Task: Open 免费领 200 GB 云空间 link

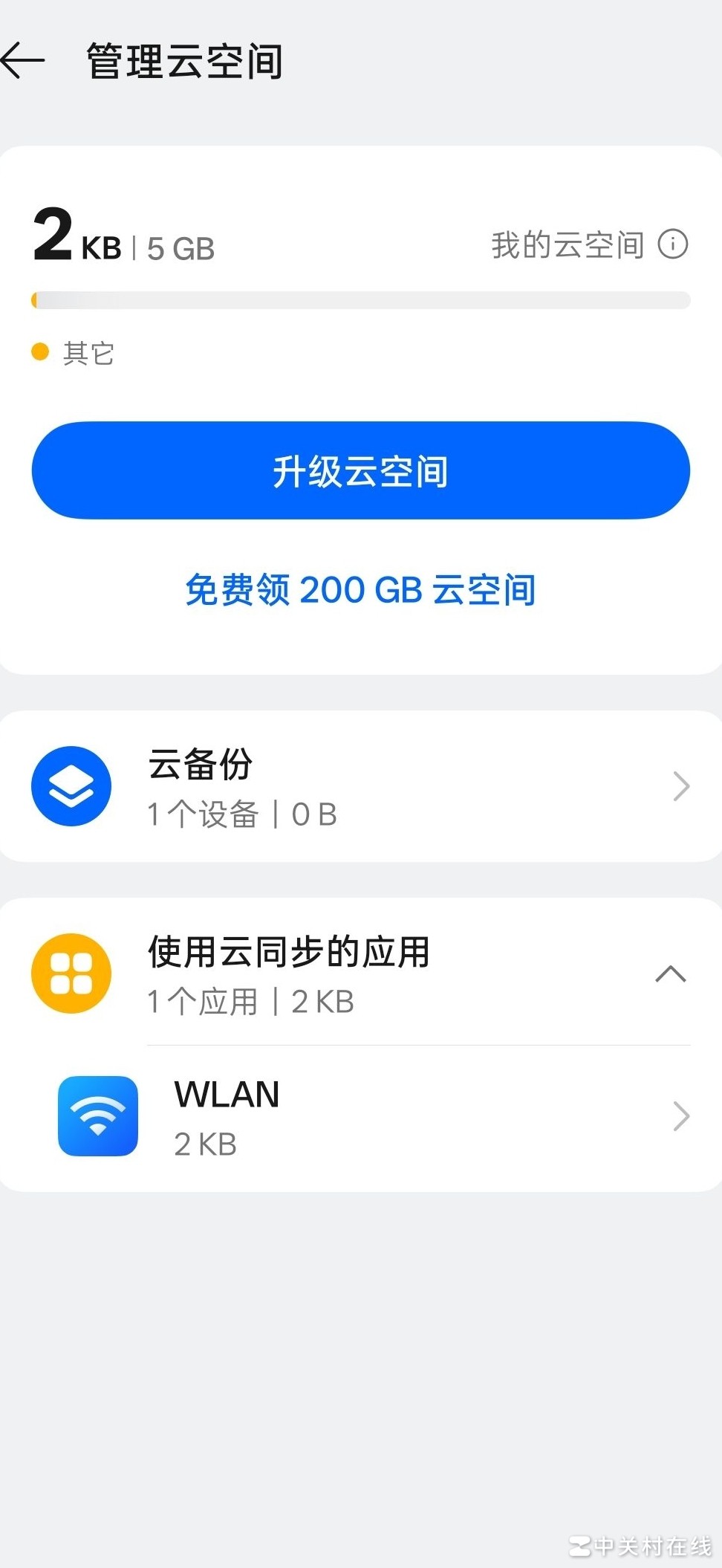Action: point(361,590)
